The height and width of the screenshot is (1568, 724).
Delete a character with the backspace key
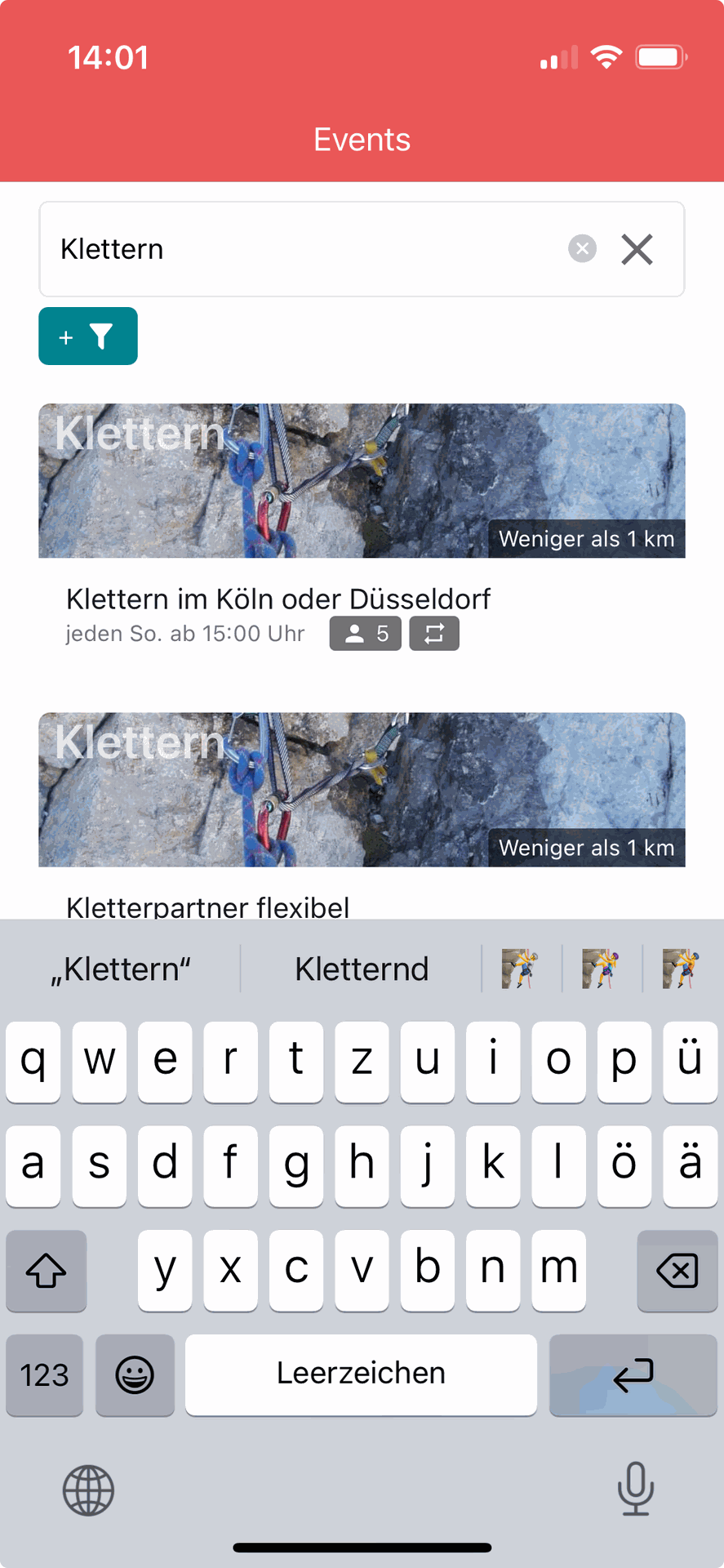[x=677, y=1271]
